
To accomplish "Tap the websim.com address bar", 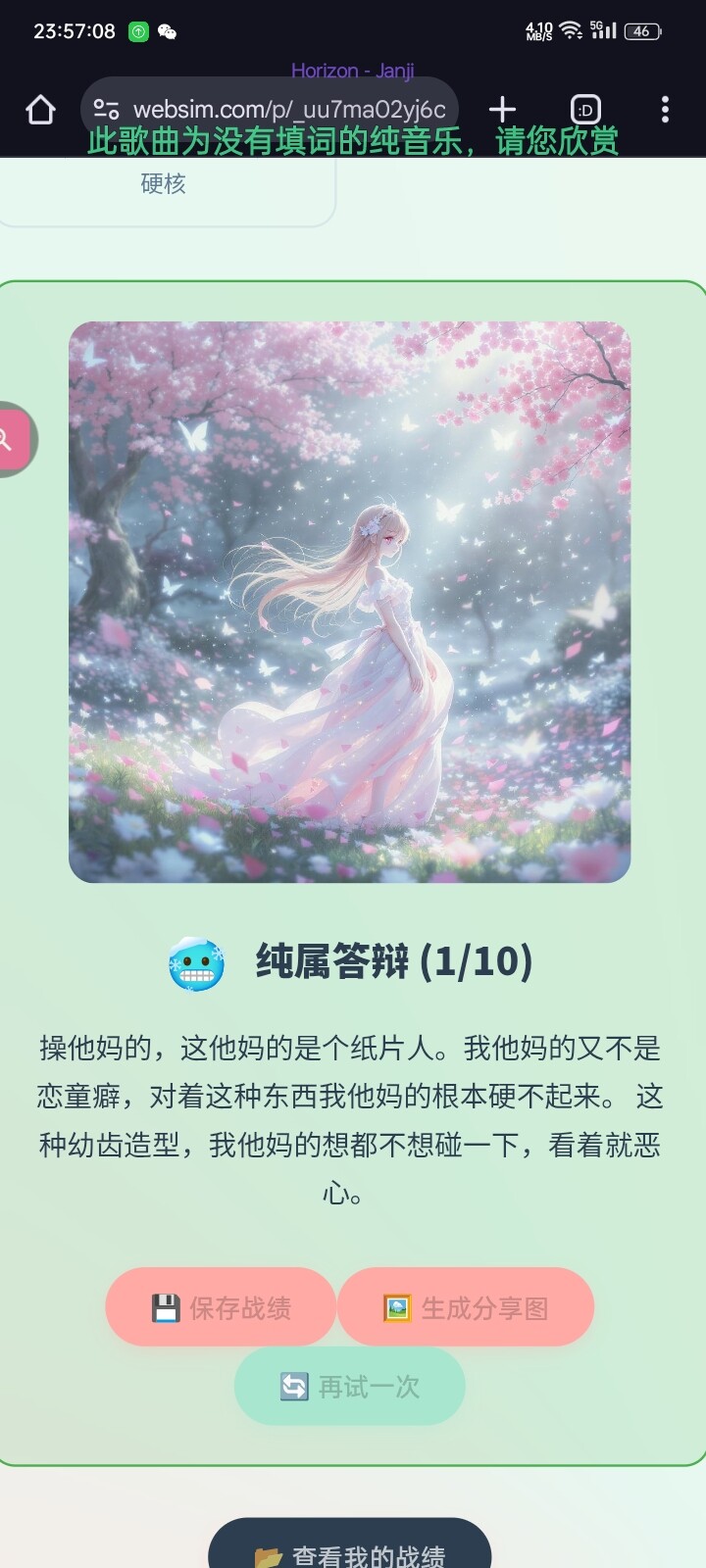I will [x=271, y=109].
